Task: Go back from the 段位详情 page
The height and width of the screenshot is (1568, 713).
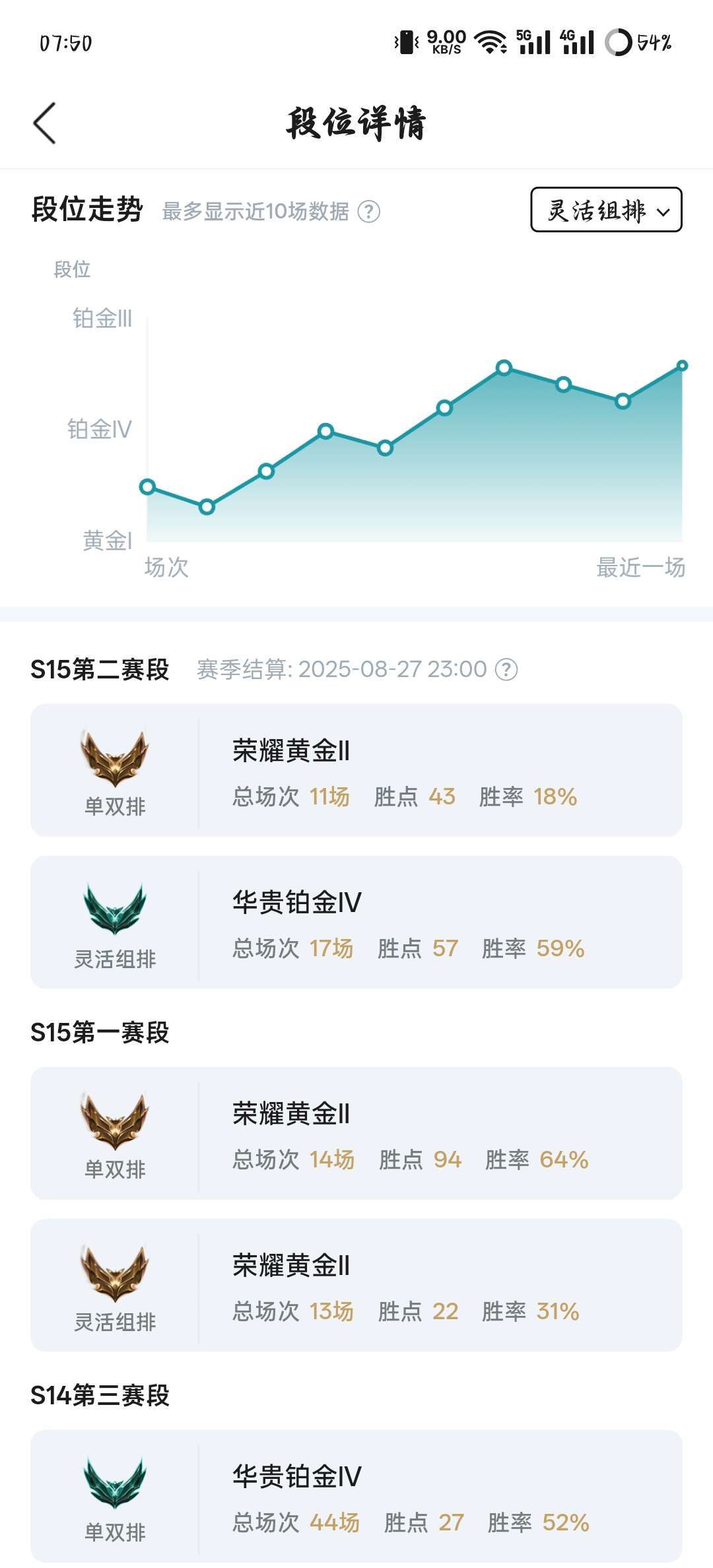Action: [x=44, y=123]
